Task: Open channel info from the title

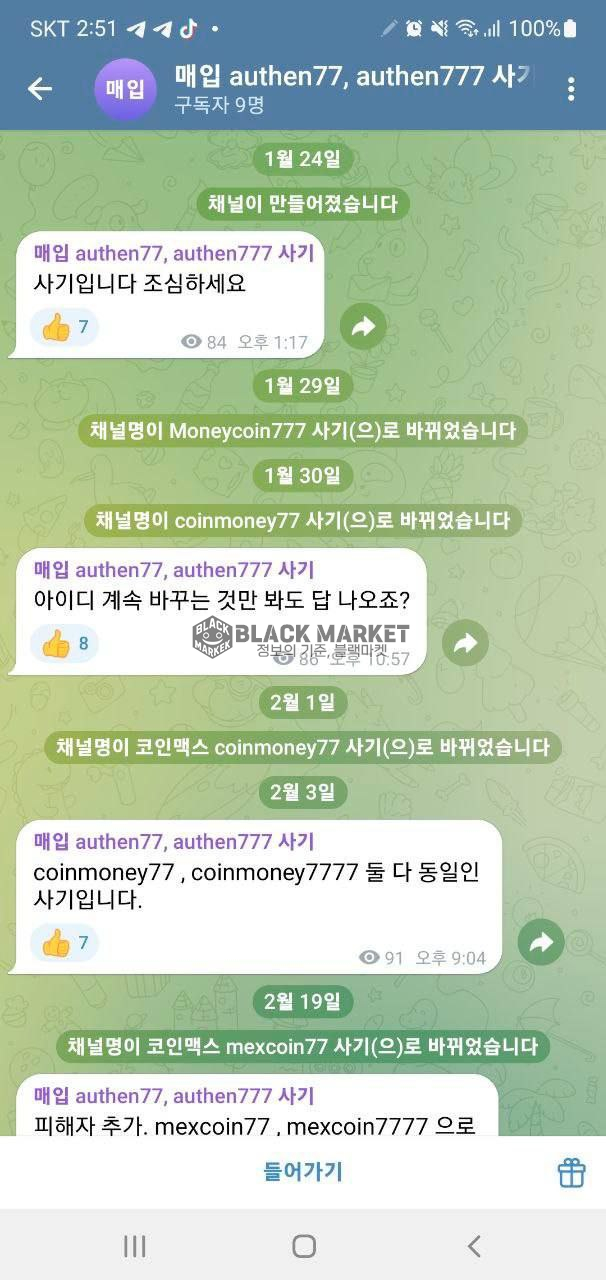Action: click(355, 88)
